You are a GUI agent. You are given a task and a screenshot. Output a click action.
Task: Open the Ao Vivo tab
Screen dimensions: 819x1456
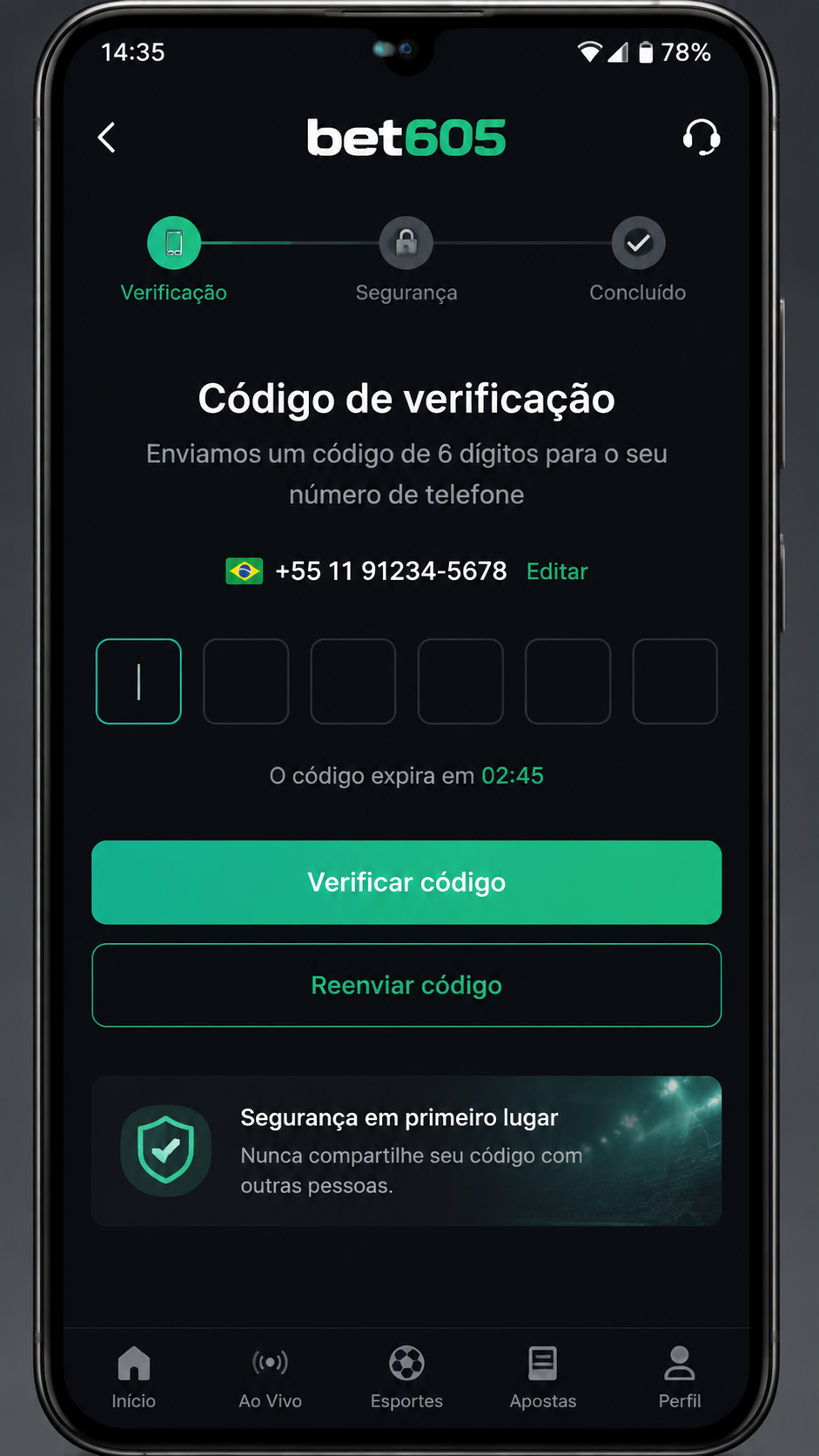tap(271, 1377)
